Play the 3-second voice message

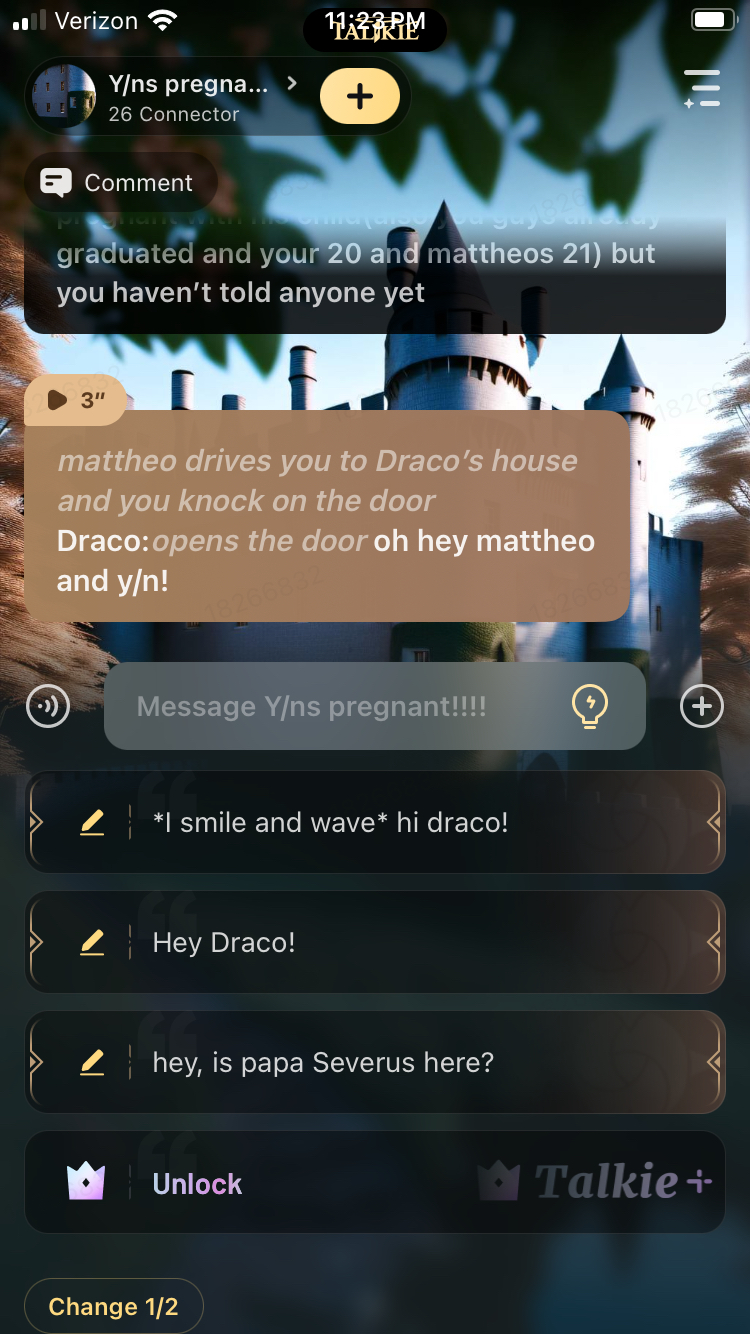coord(76,400)
